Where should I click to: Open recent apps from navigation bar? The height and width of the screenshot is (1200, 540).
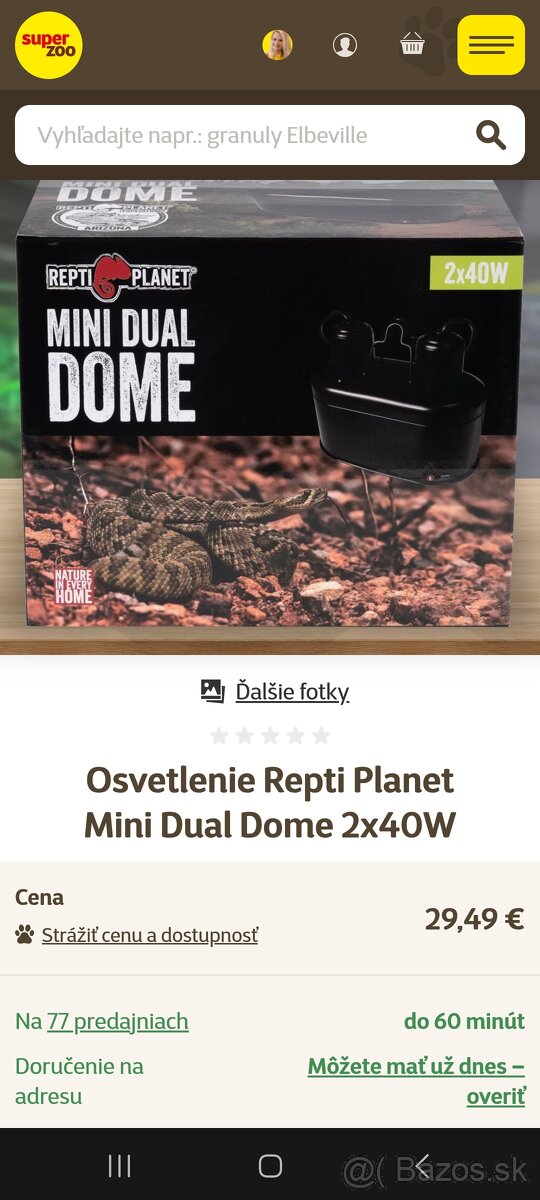coord(119,1165)
